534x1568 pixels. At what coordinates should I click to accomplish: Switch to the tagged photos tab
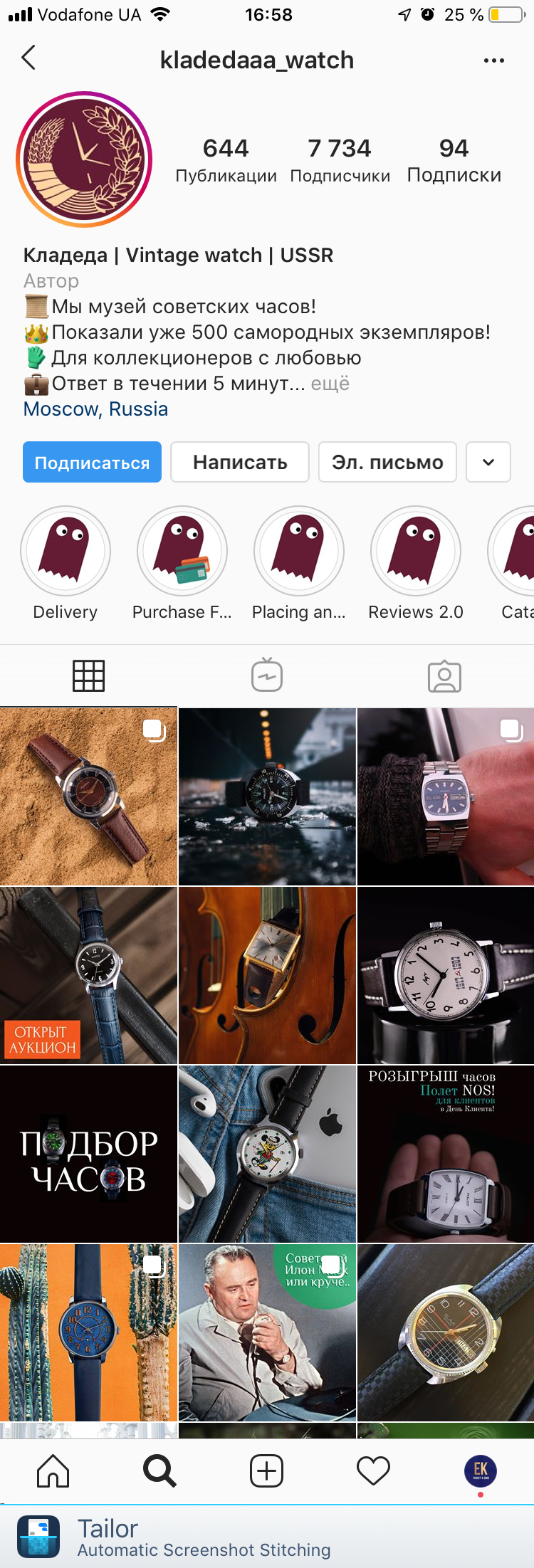pos(444,675)
